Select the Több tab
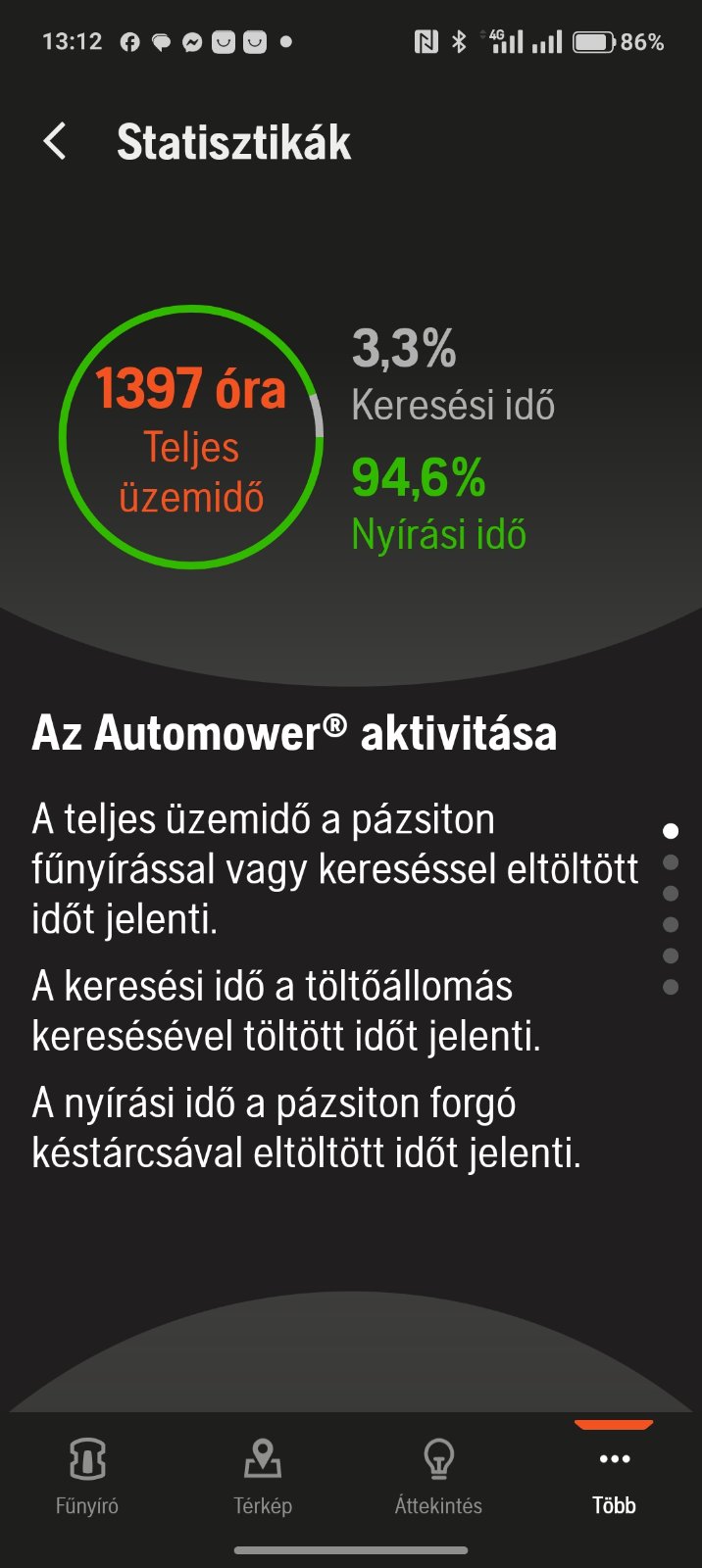This screenshot has width=702, height=1568. click(614, 1476)
